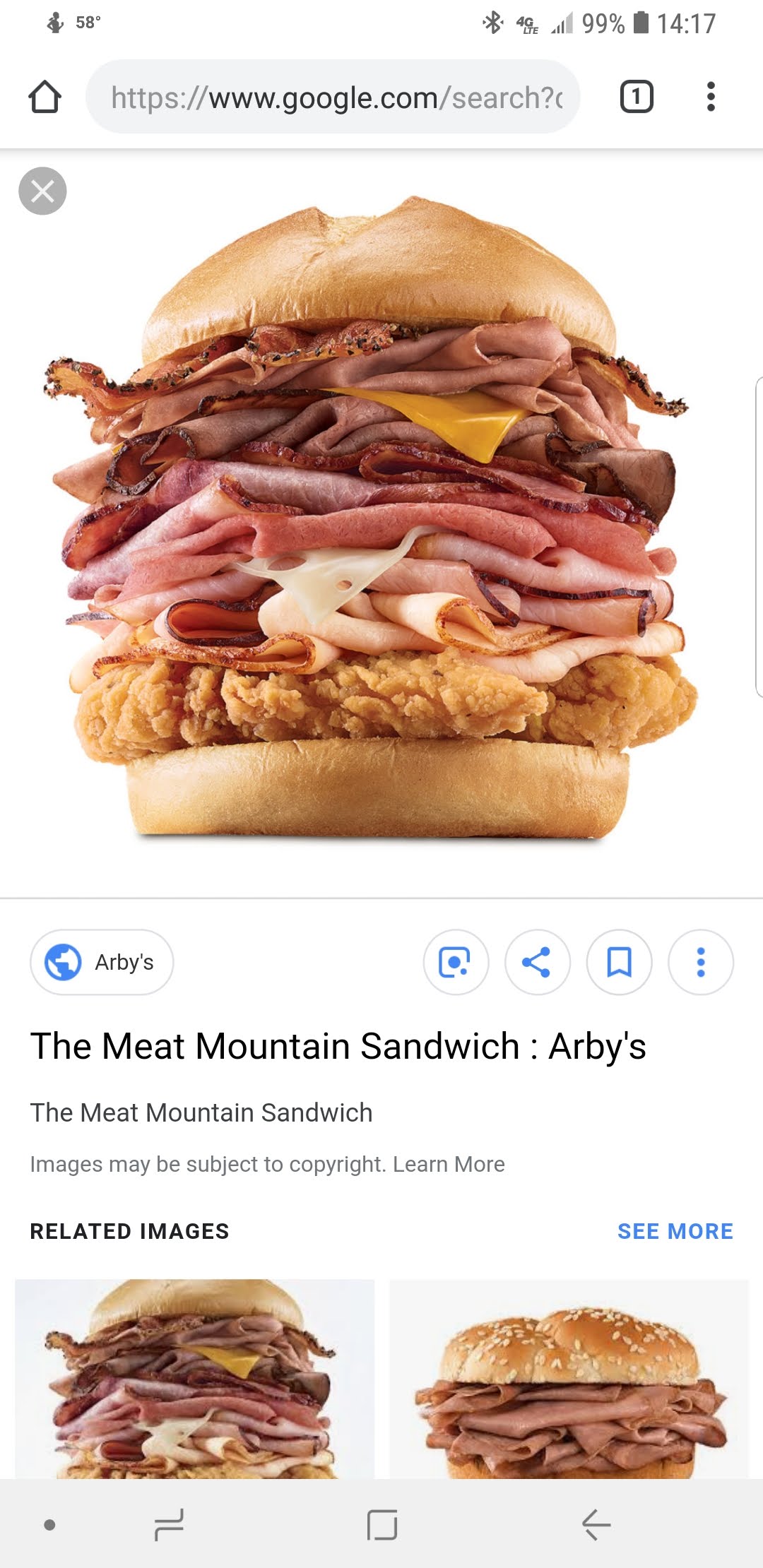
Task: Visit the Arby's source site chip
Action: [x=102, y=962]
